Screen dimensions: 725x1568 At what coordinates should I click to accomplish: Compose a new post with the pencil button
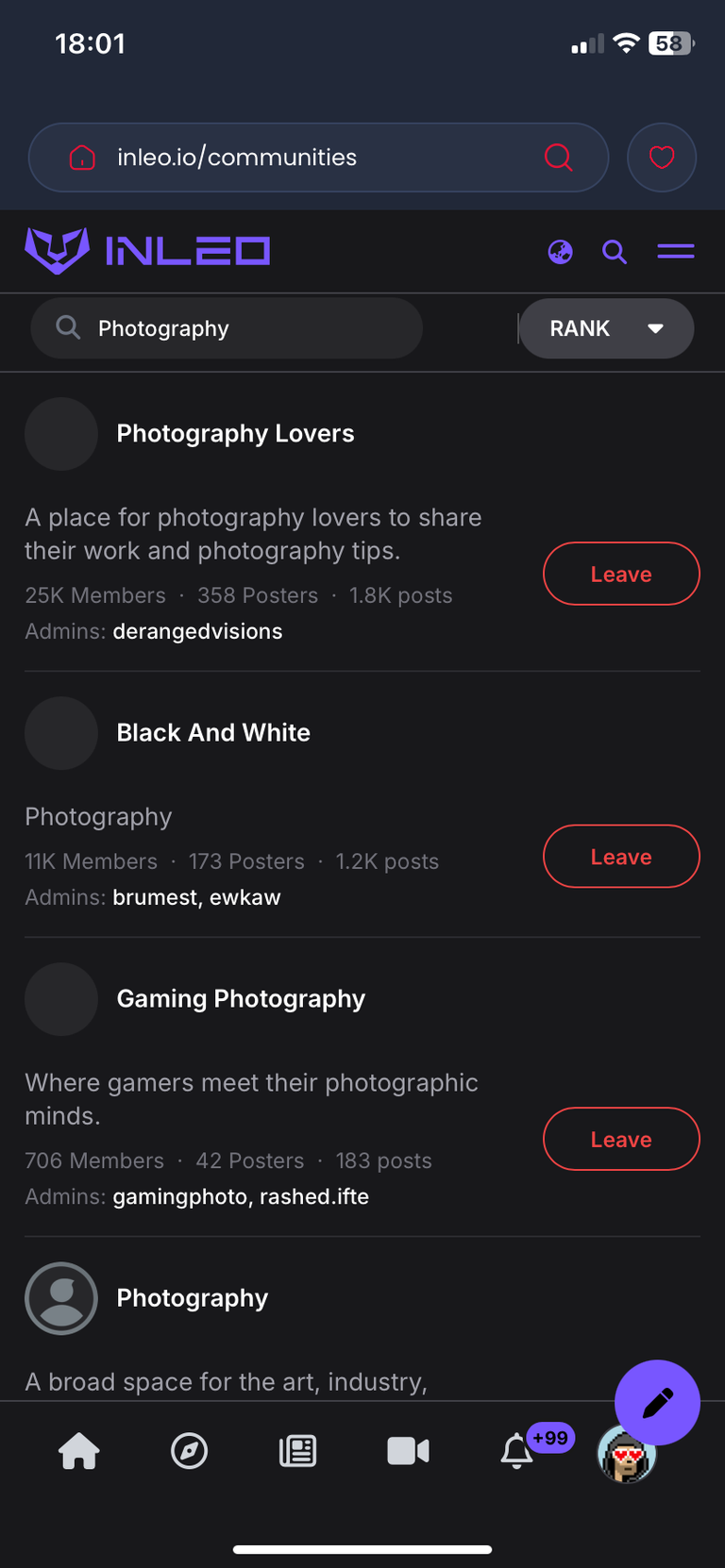657,1403
